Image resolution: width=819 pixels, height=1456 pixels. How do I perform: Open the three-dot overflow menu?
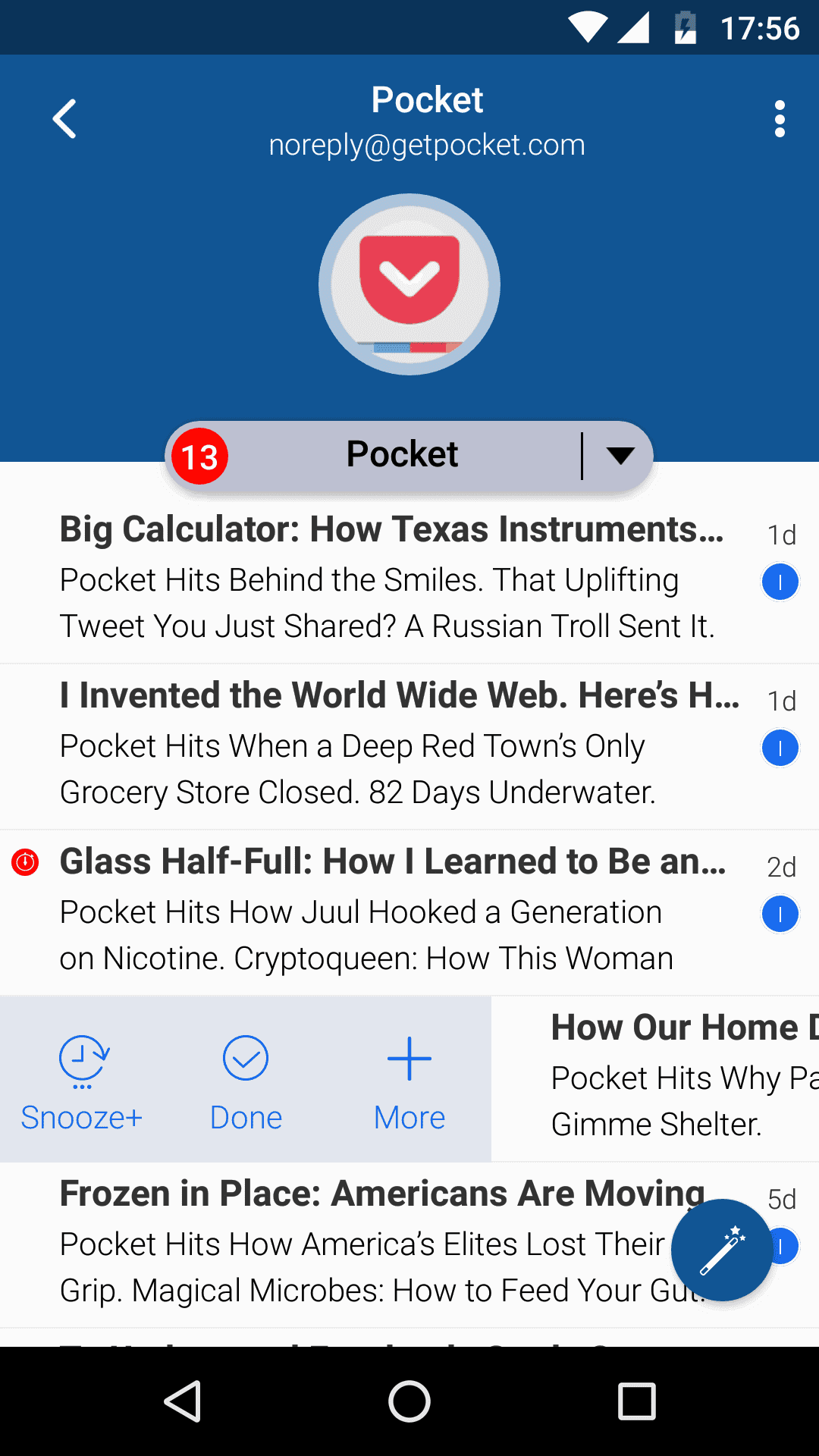(780, 119)
